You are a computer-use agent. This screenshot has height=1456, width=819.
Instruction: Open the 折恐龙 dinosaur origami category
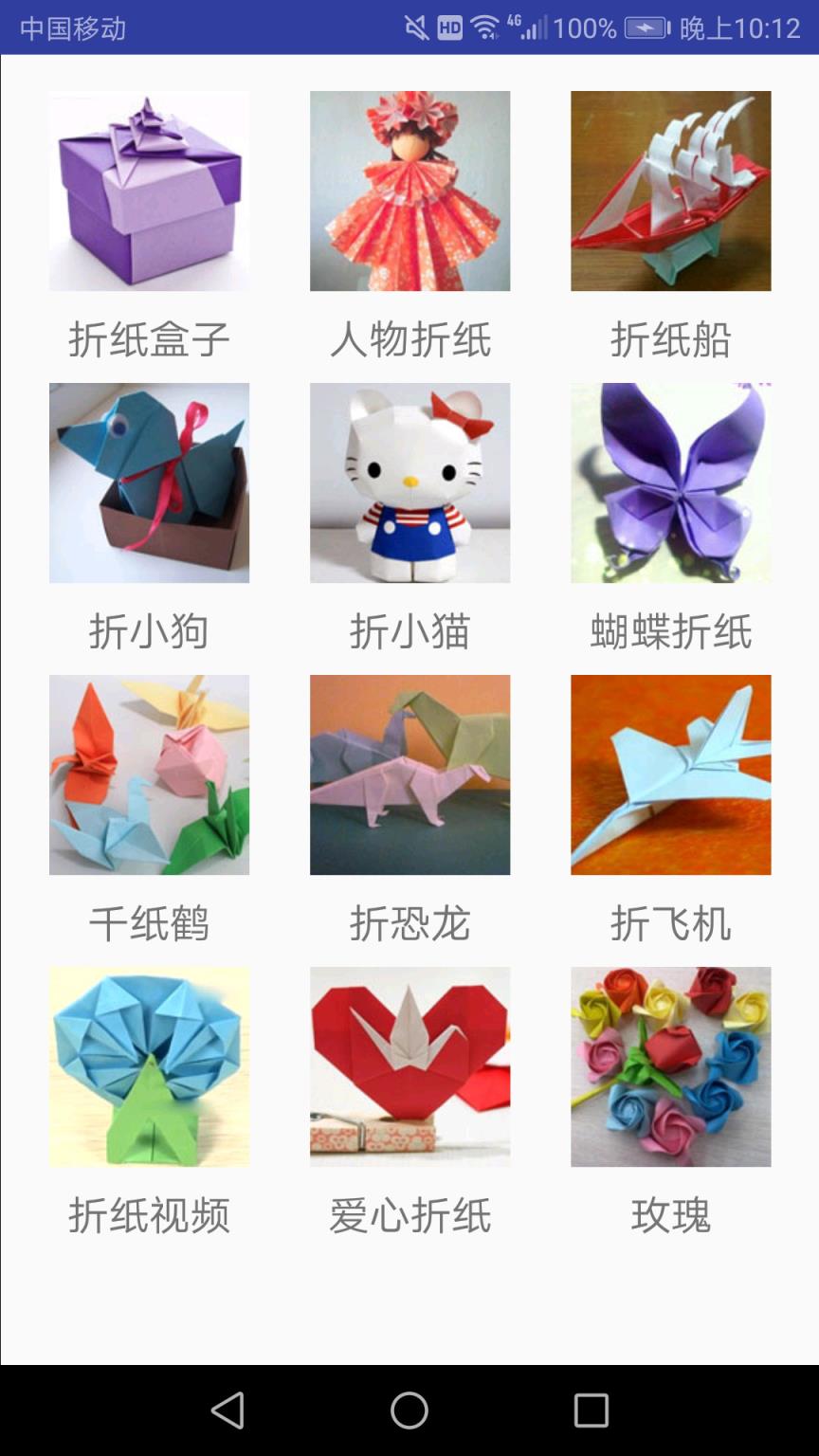pyautogui.click(x=409, y=775)
